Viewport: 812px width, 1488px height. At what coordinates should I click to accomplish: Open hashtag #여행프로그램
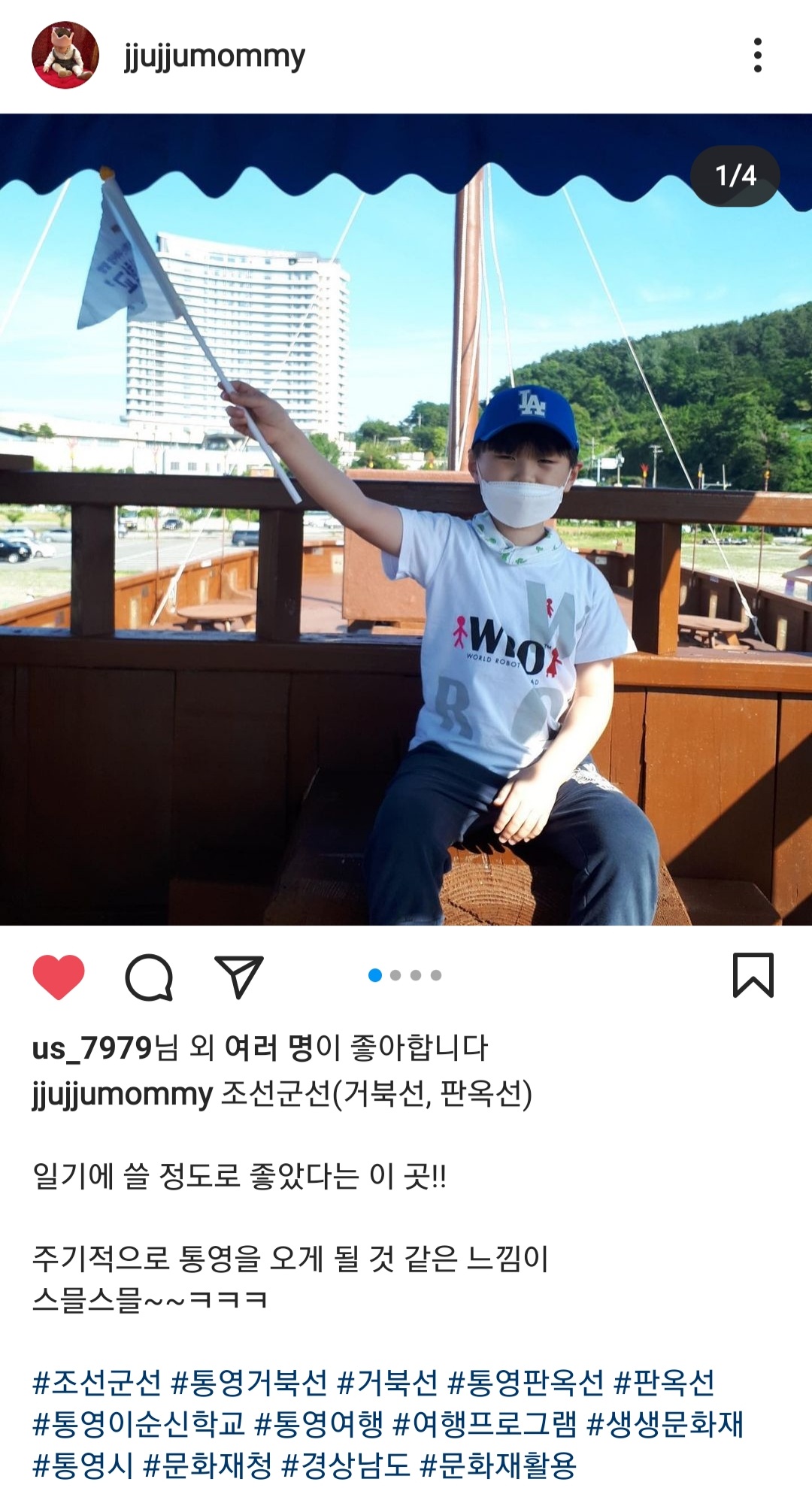pyautogui.click(x=484, y=1423)
